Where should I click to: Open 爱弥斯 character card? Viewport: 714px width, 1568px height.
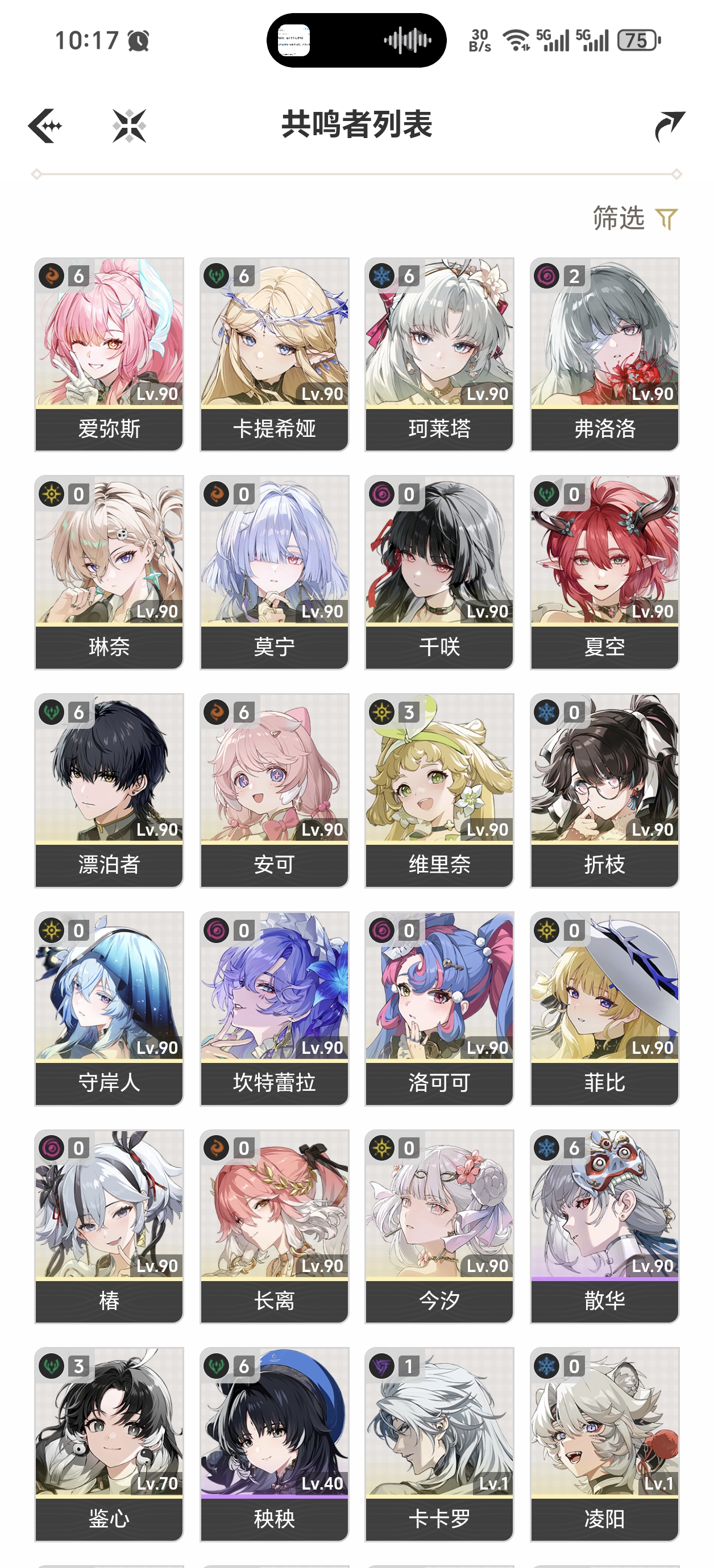click(109, 353)
